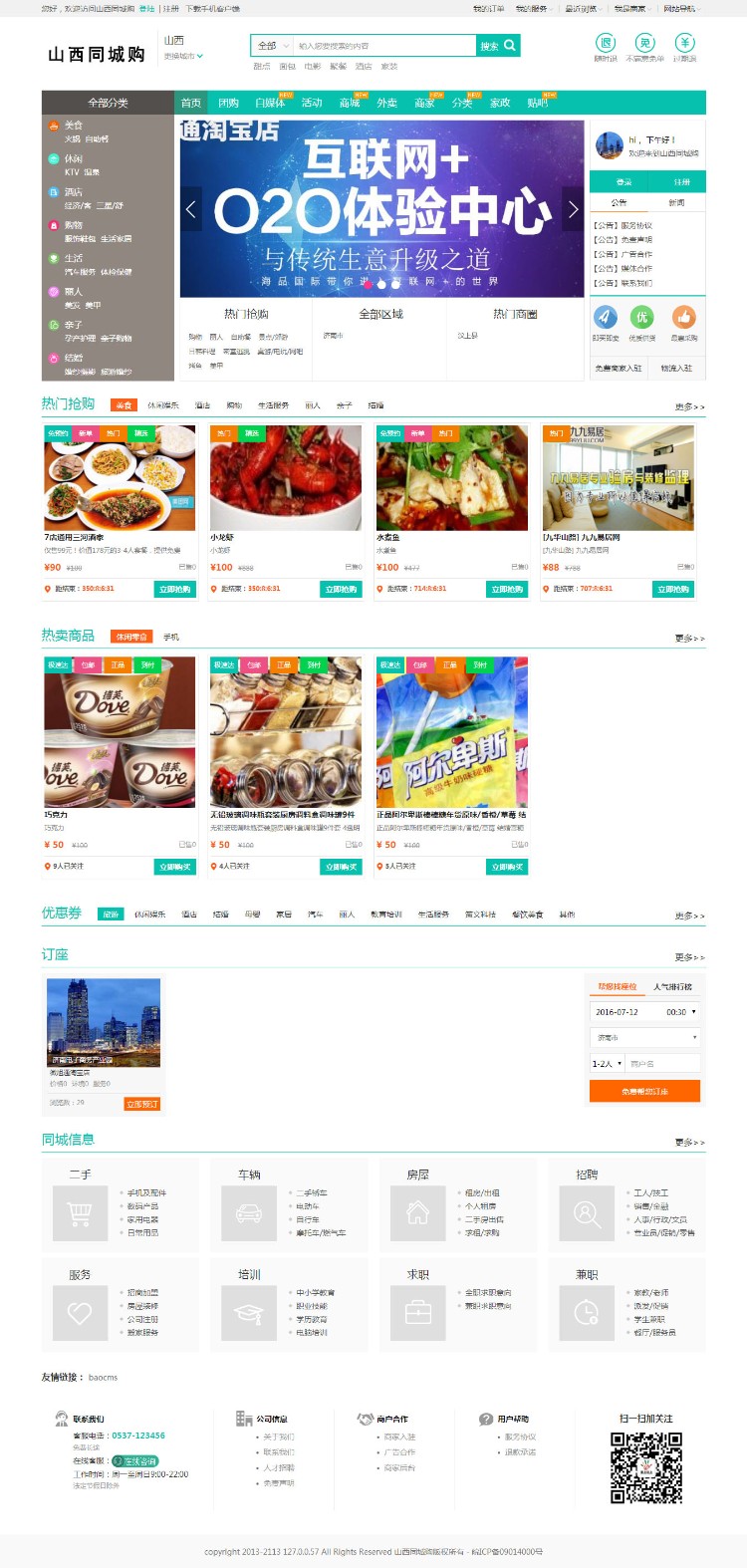The width and height of the screenshot is (747, 1568).
Task: Click the green 优质供货 icon
Action: tap(642, 317)
